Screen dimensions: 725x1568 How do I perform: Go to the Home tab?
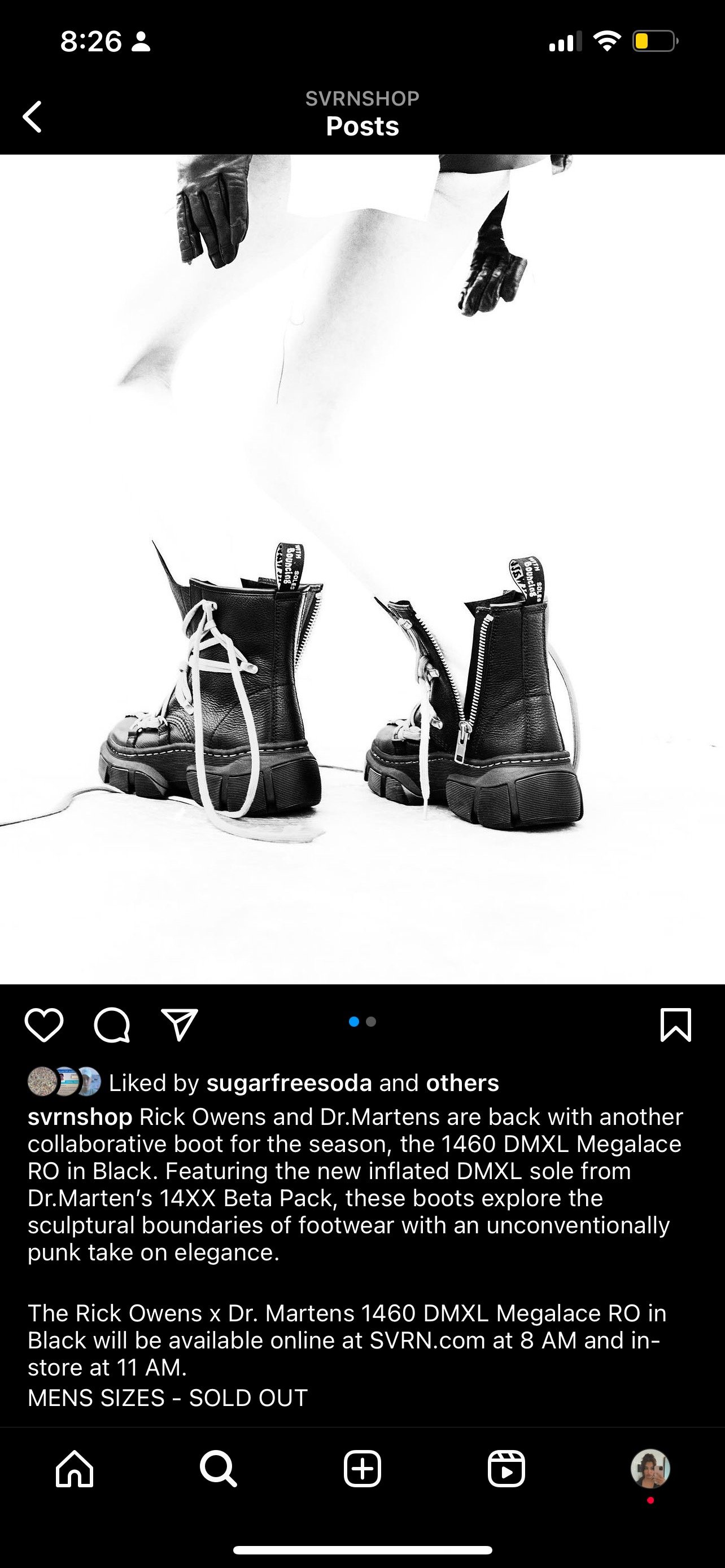tap(75, 1469)
